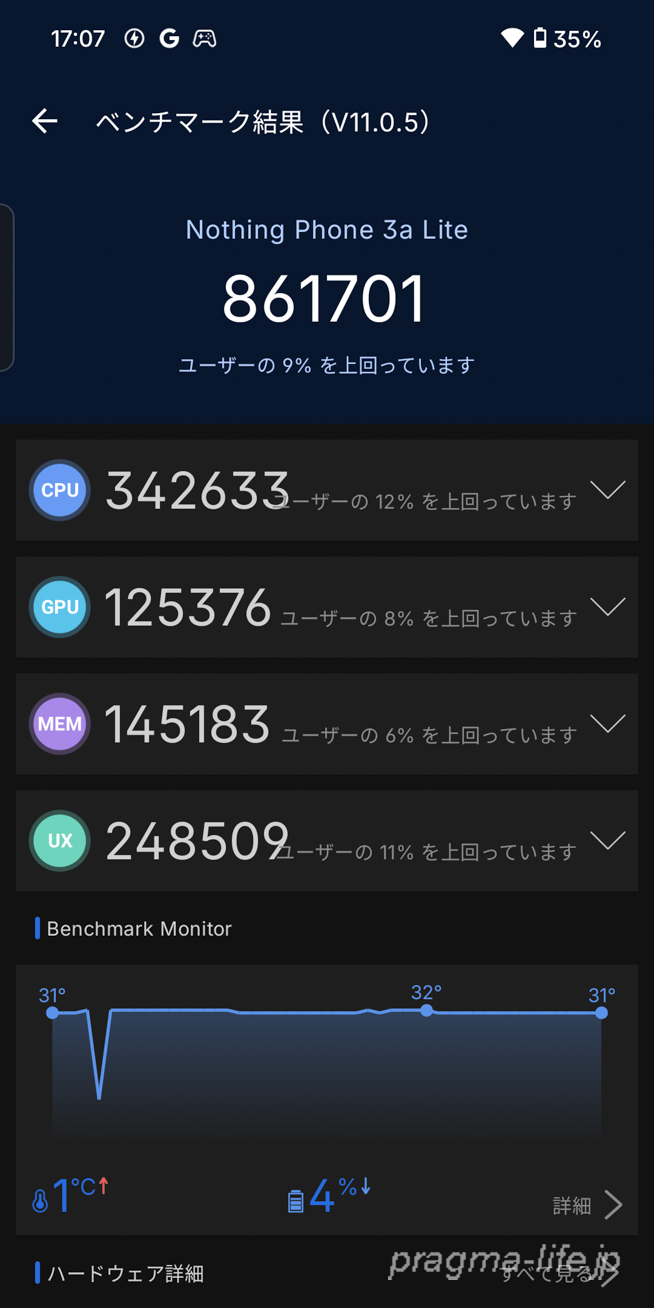
Task: Tap すべて見る for hardware details
Action: pos(560,1273)
